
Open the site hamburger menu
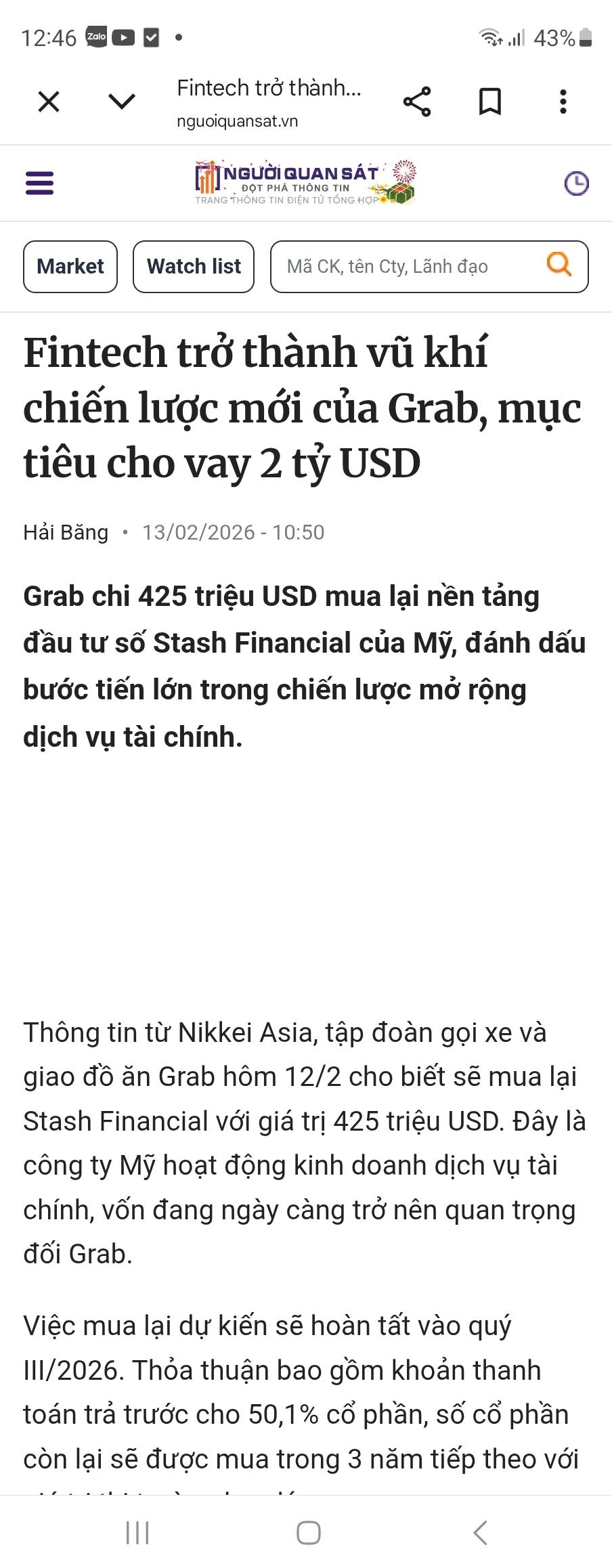coord(39,183)
